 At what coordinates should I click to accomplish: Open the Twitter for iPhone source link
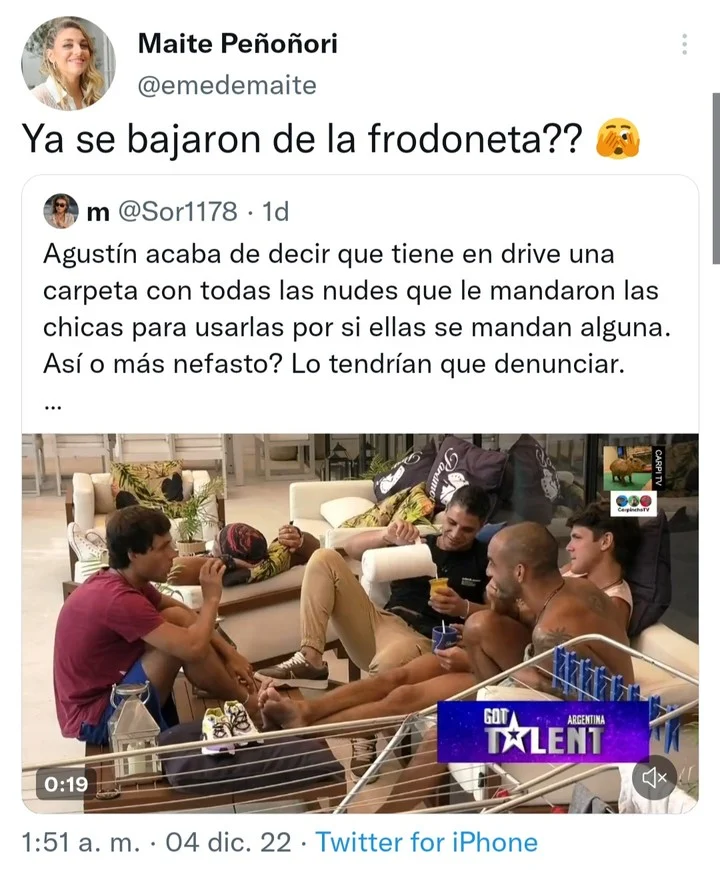426,843
